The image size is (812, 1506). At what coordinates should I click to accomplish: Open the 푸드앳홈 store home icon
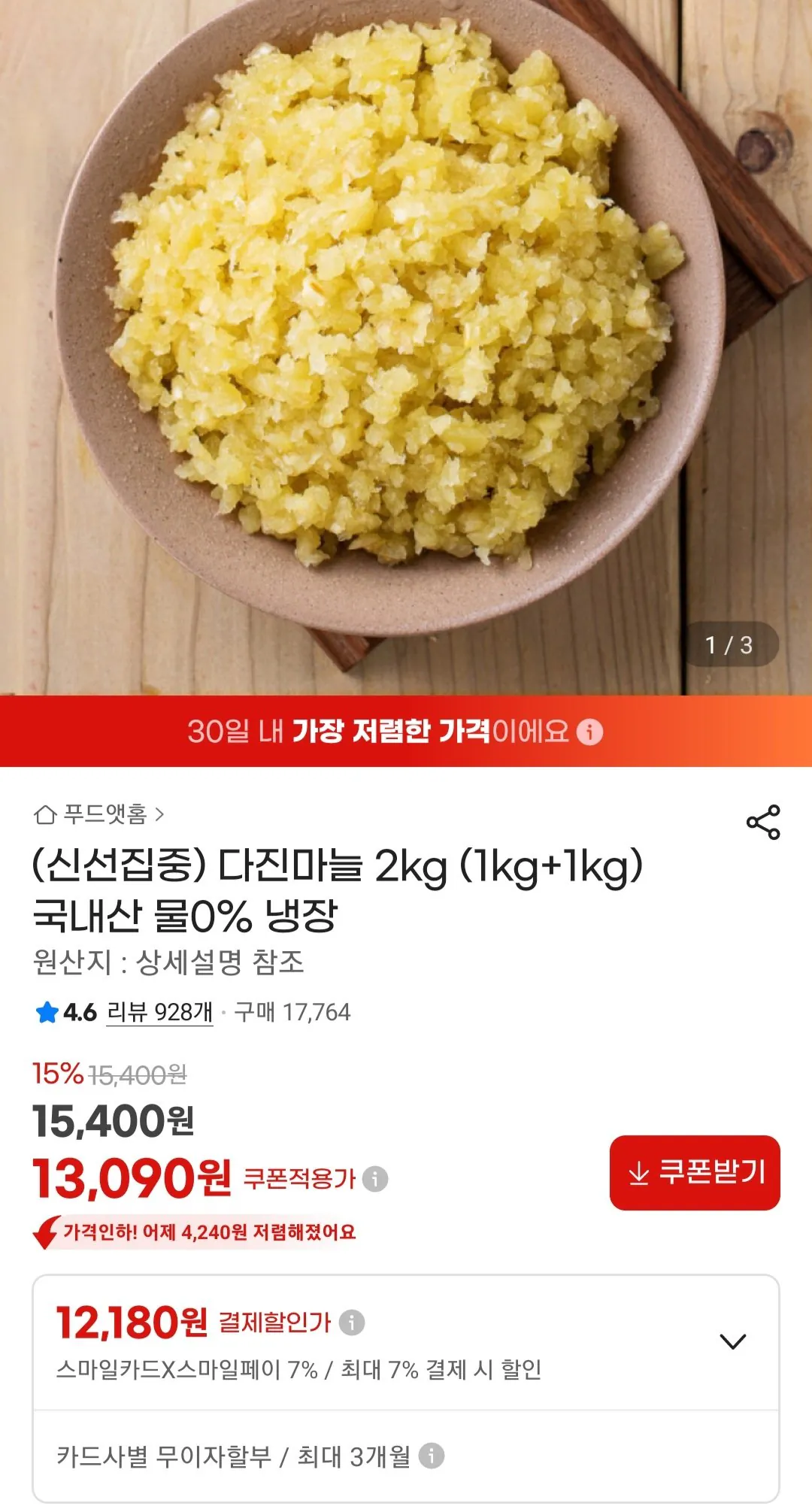pos(47,816)
